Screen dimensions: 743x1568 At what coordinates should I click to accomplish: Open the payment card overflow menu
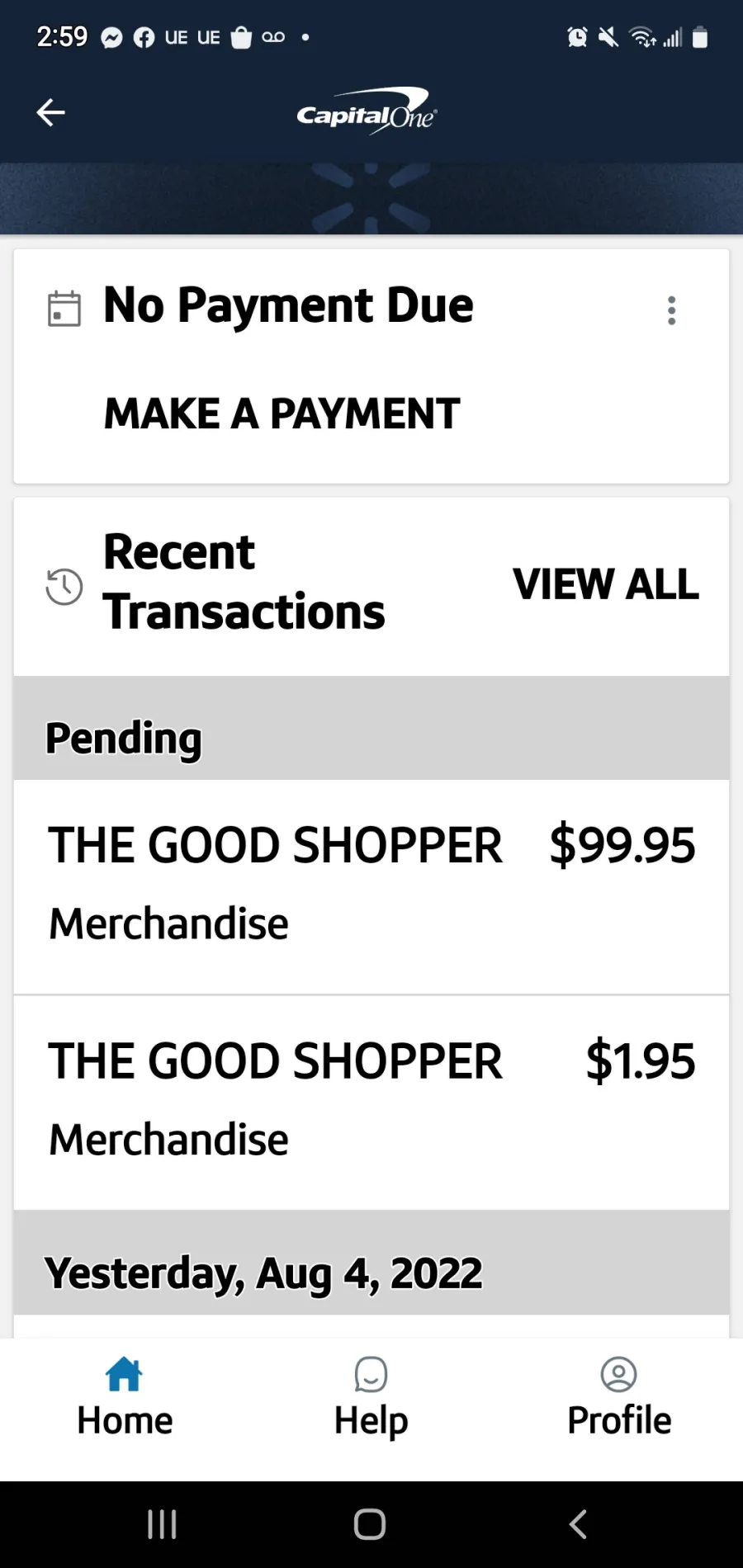672,310
